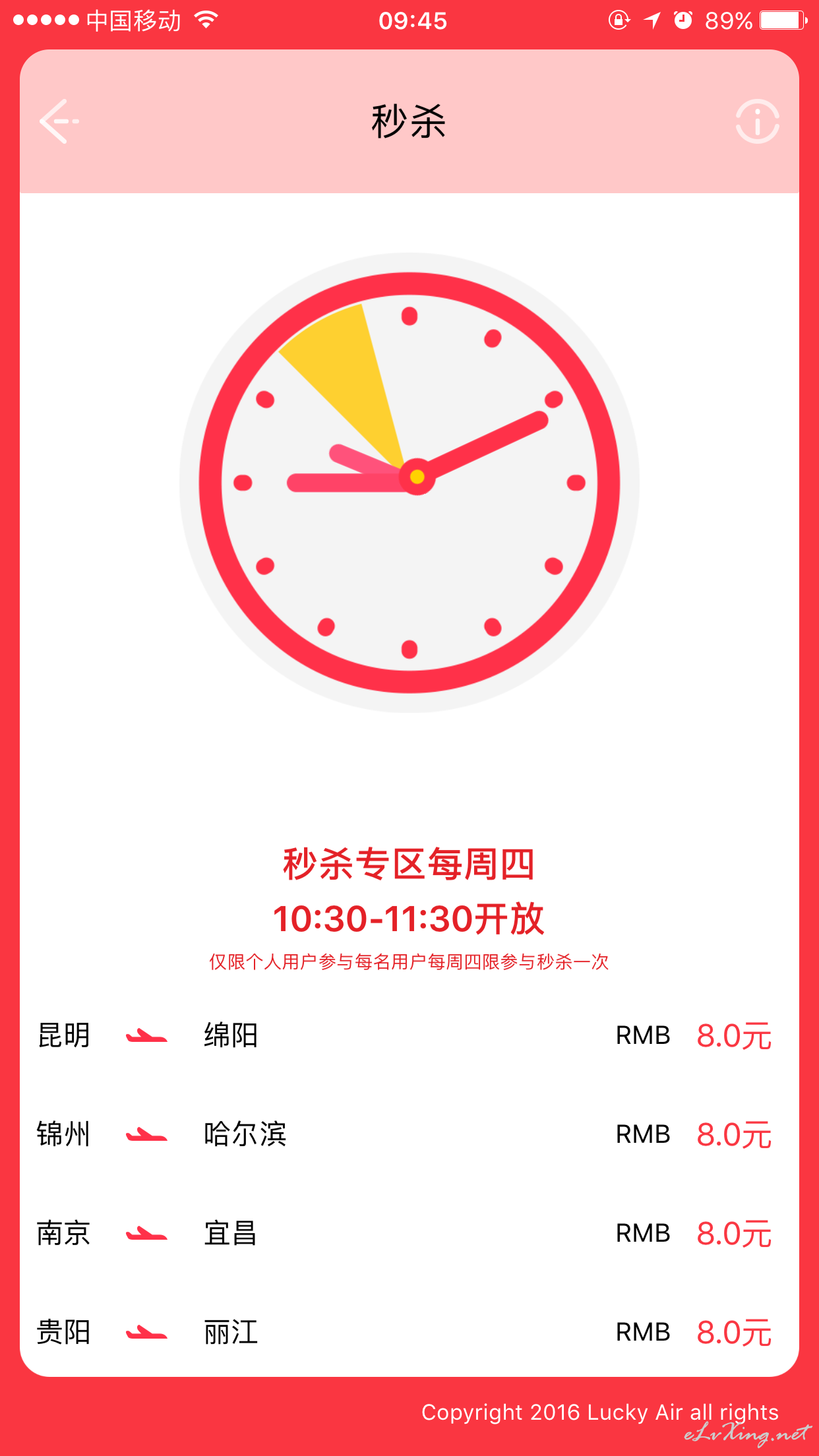Open the 昆明 to 绵阳 flight deal
The height and width of the screenshot is (1456, 819).
click(x=409, y=1035)
